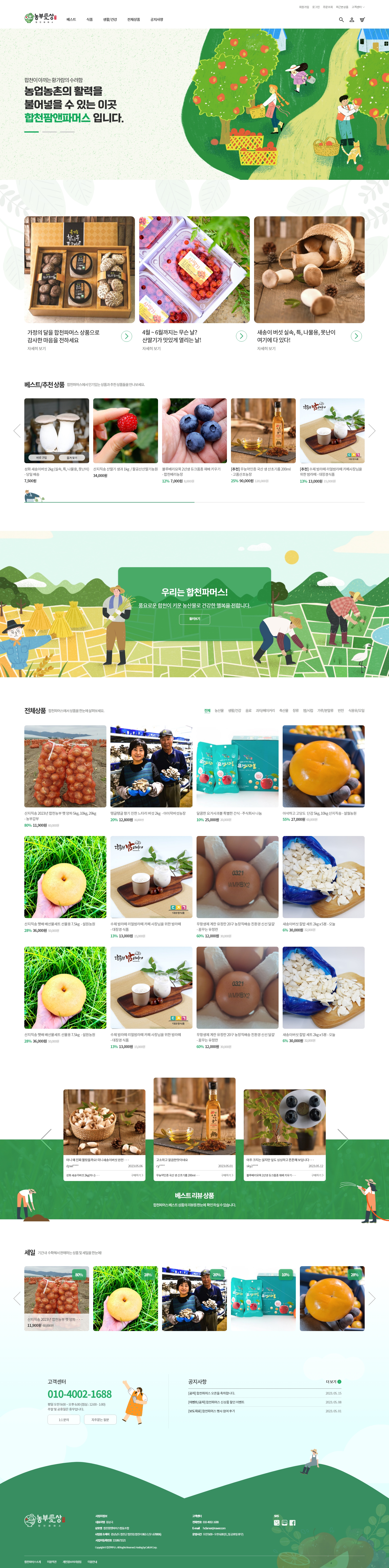The height and width of the screenshot is (1568, 389).
Task: Tap 더보기 next to 공지사항 list
Action: (x=333, y=1382)
